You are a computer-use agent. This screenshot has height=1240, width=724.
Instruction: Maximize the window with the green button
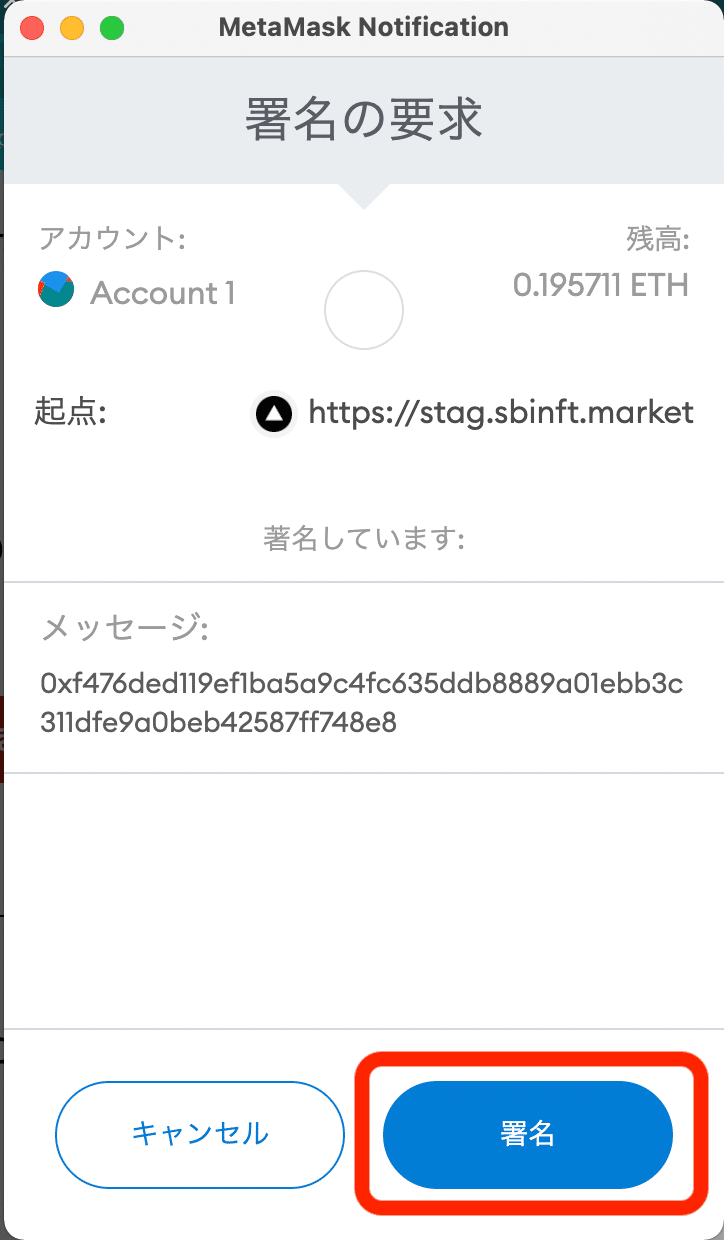pyautogui.click(x=112, y=28)
